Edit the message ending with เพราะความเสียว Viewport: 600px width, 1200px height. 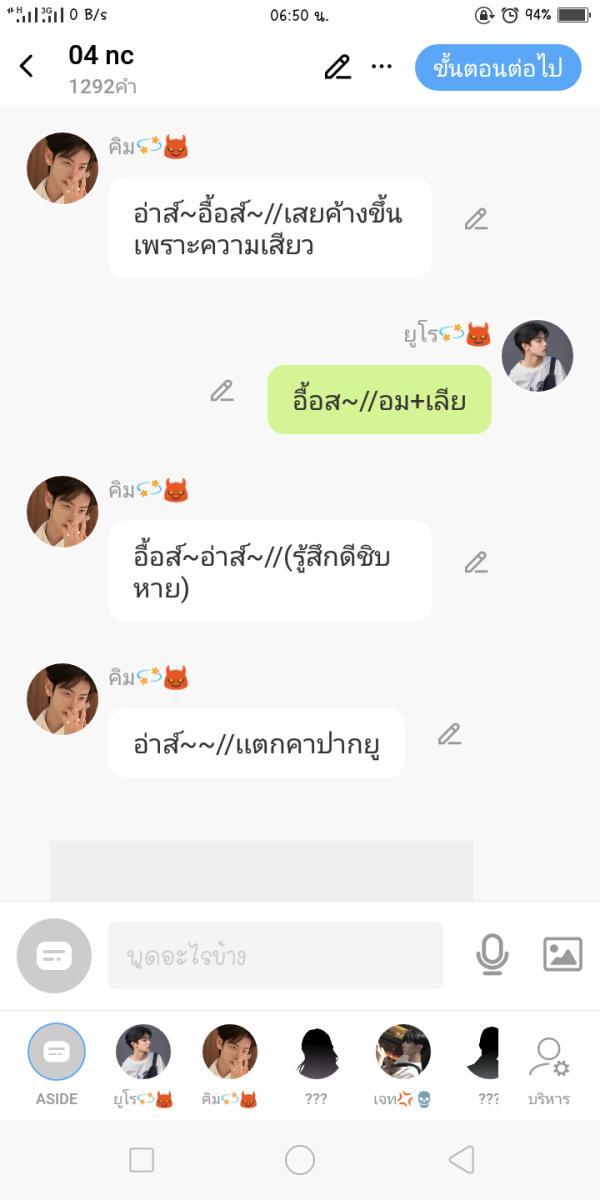tap(476, 219)
